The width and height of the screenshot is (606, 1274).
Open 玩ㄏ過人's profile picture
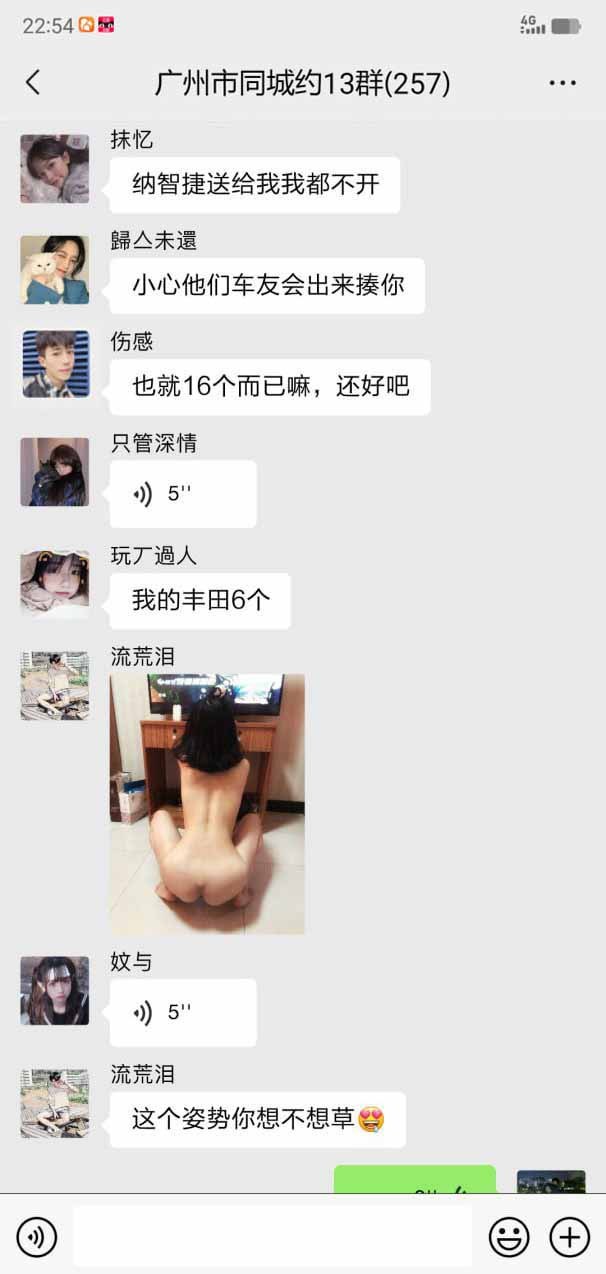(55, 584)
